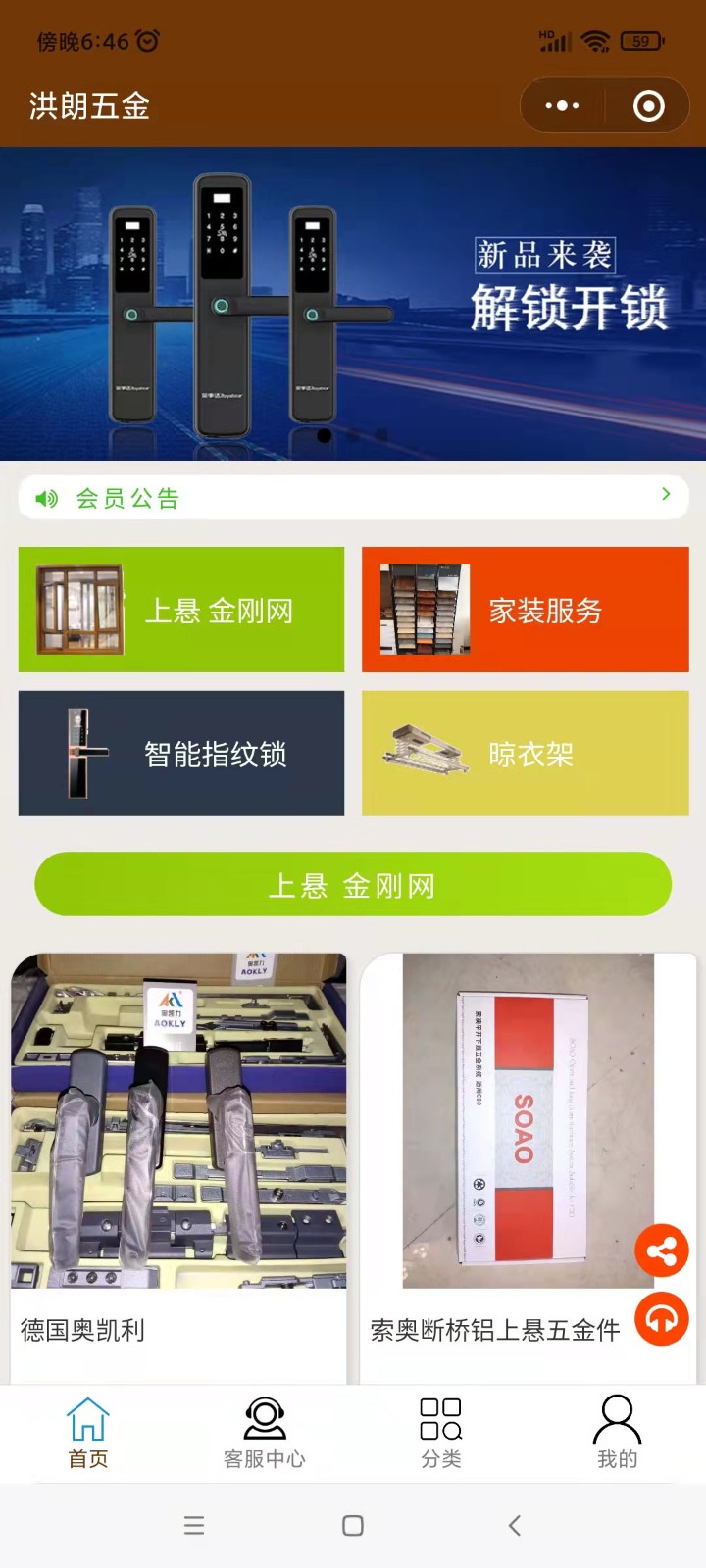Switch to the 首页 tab
Viewport: 706px width, 1568px height.
88,1433
